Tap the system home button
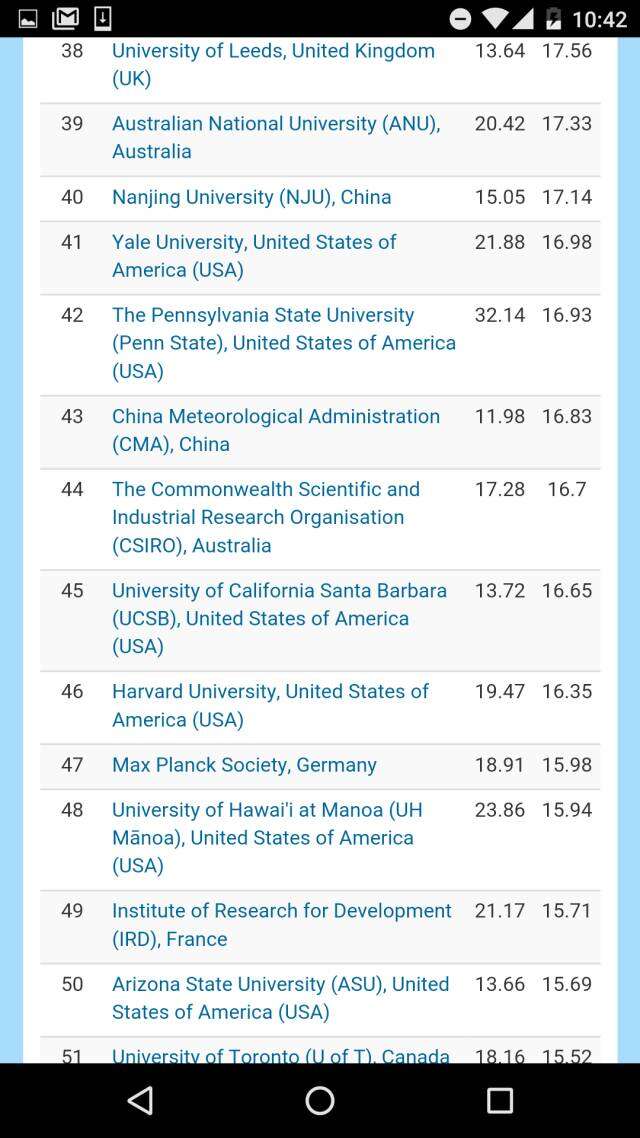 (320, 1101)
